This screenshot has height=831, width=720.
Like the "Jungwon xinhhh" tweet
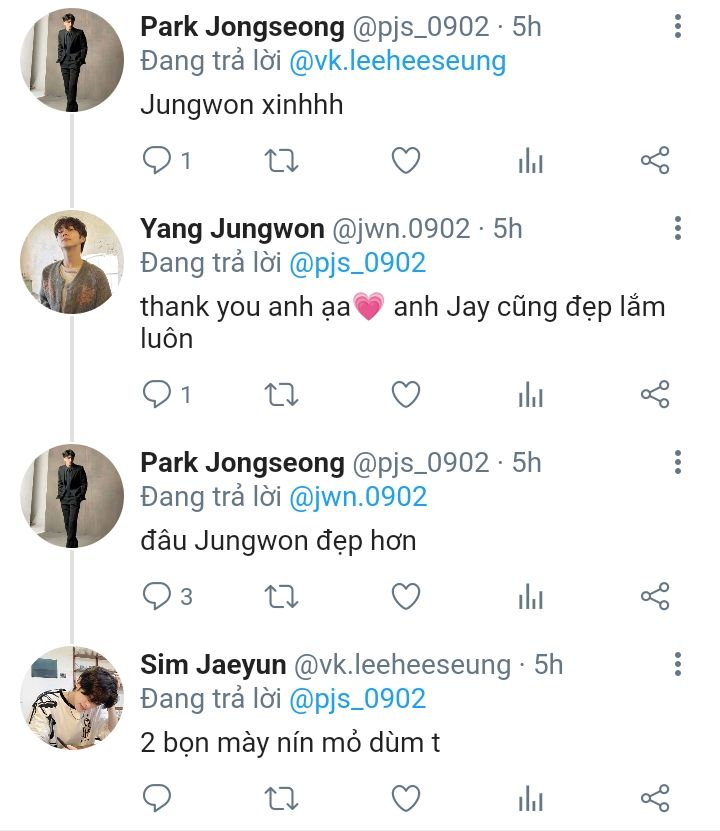point(406,161)
